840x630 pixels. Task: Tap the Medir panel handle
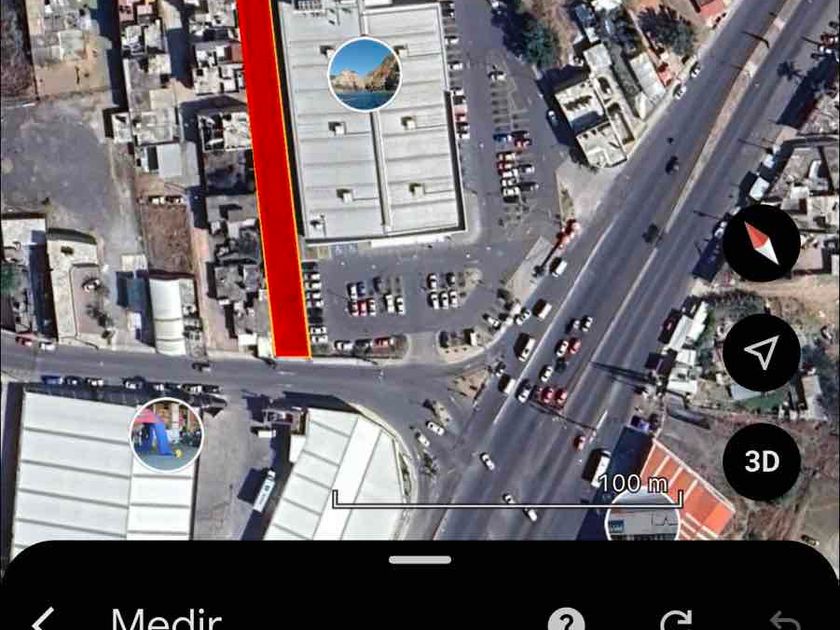[x=420, y=560]
